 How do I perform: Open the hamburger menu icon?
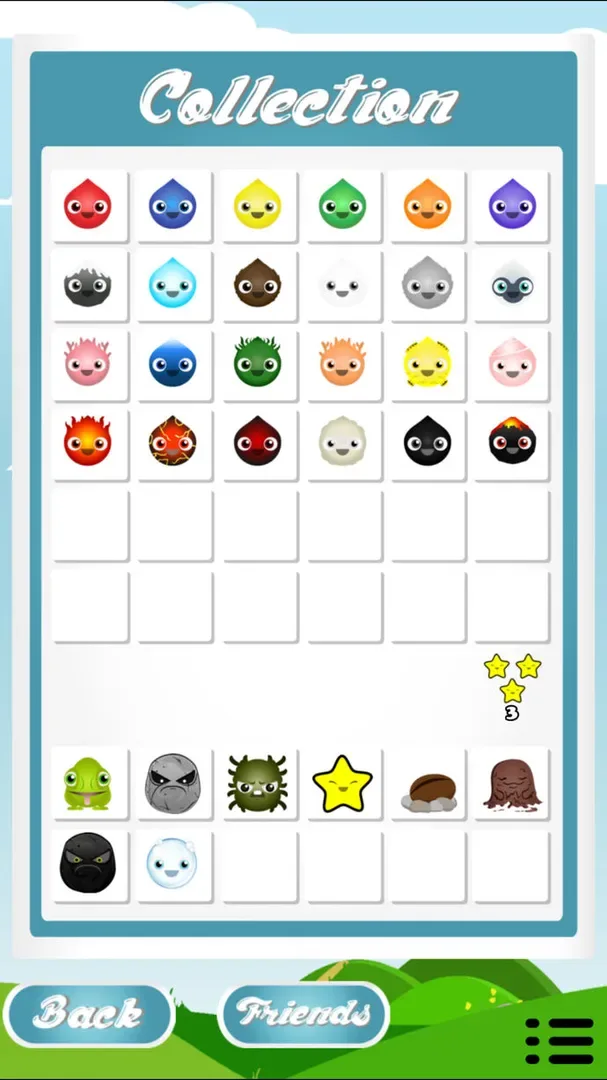[559, 1041]
